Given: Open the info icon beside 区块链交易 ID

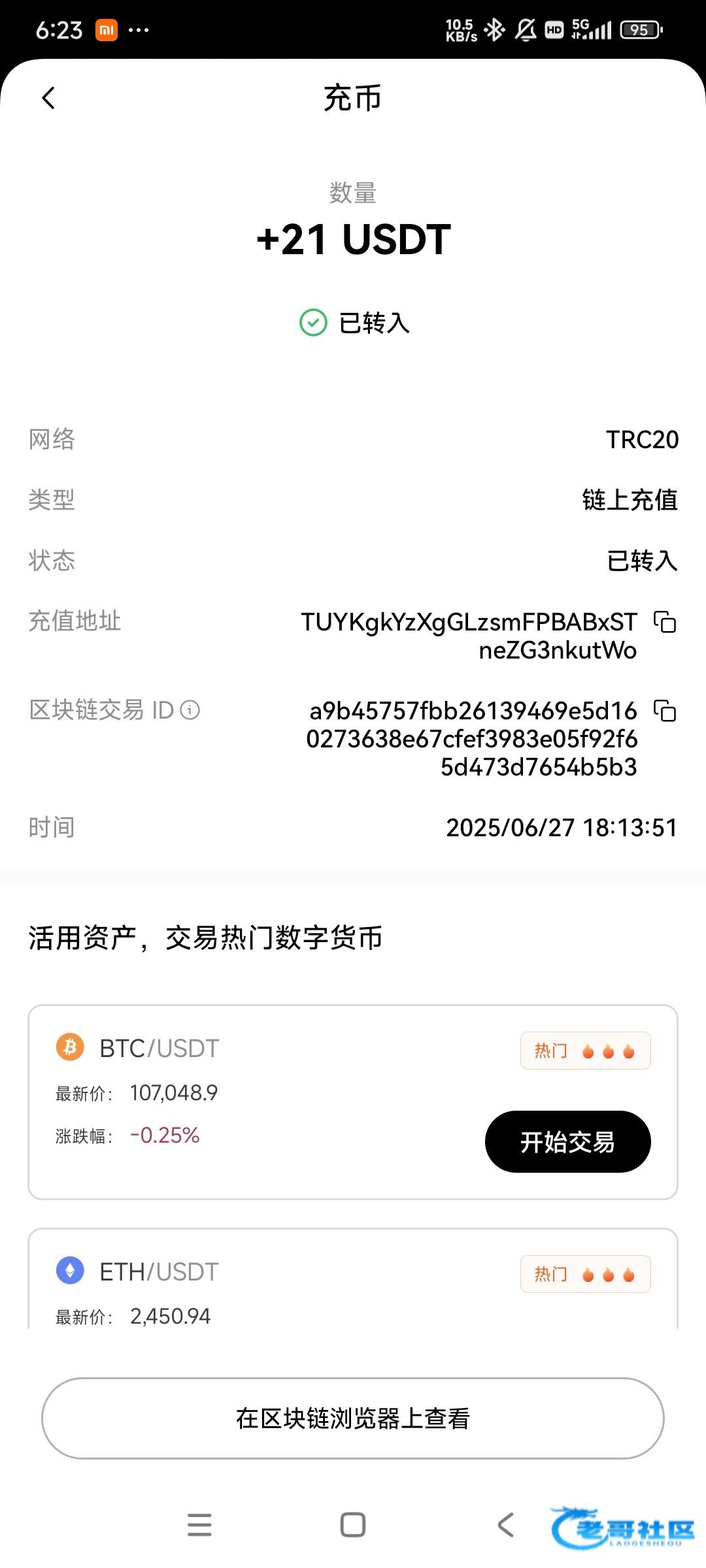Looking at the screenshot, I should (x=190, y=710).
